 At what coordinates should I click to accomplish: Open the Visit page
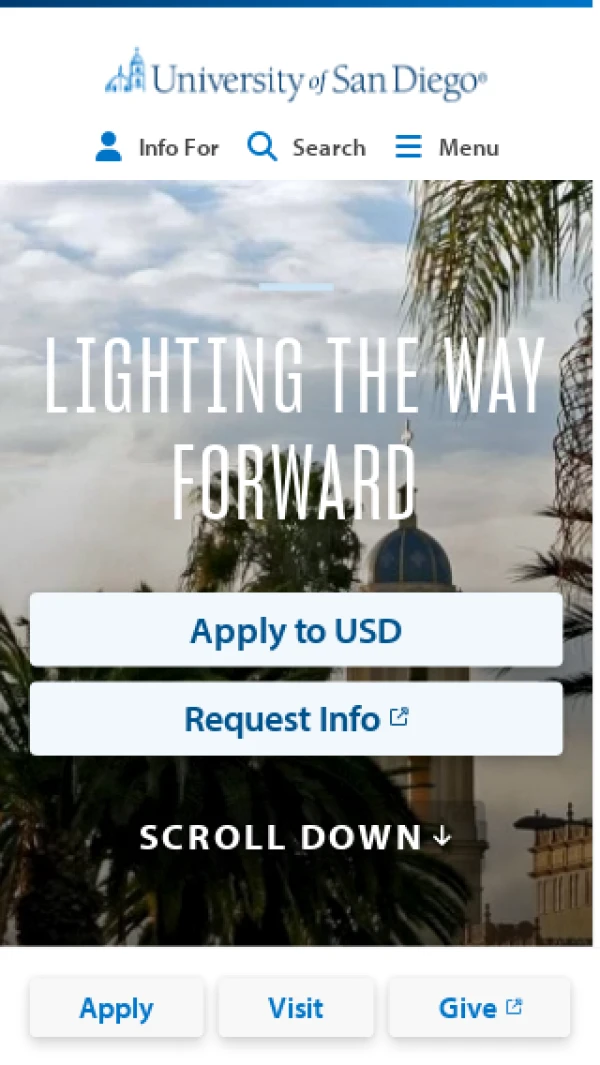(x=296, y=1008)
